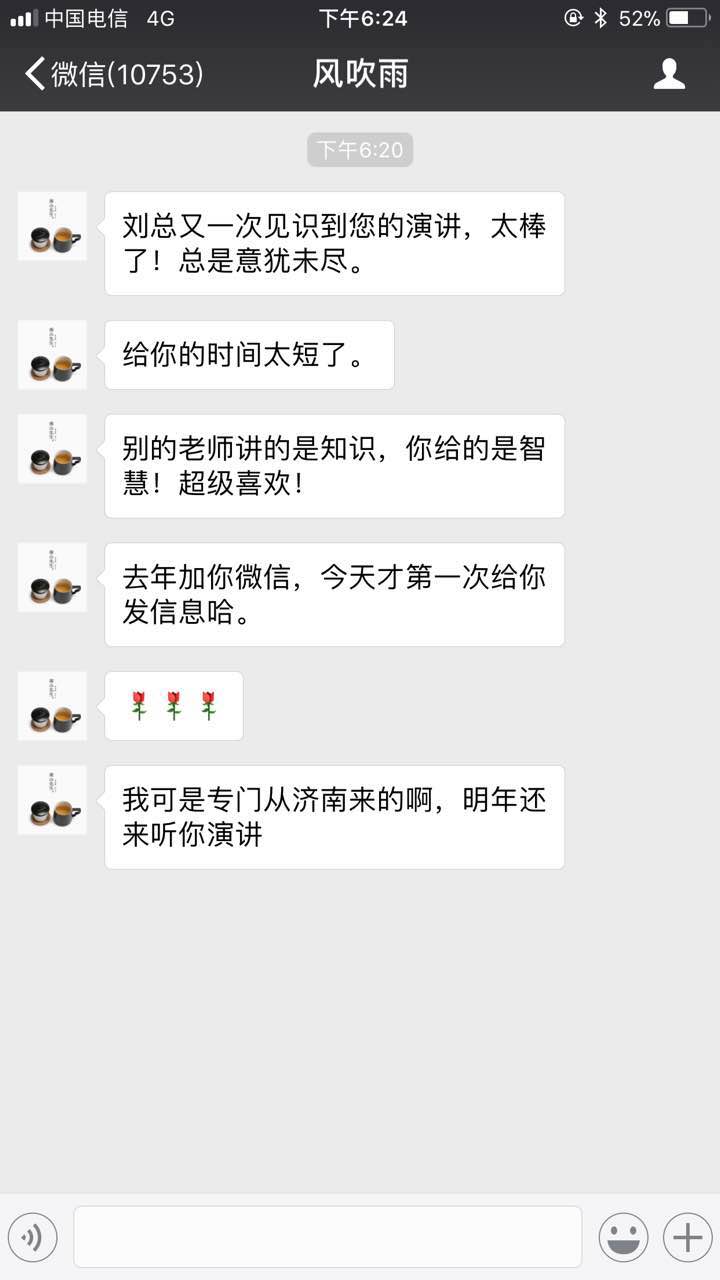720x1280 pixels.
Task: Open the plus attachments menu
Action: click(x=687, y=1238)
